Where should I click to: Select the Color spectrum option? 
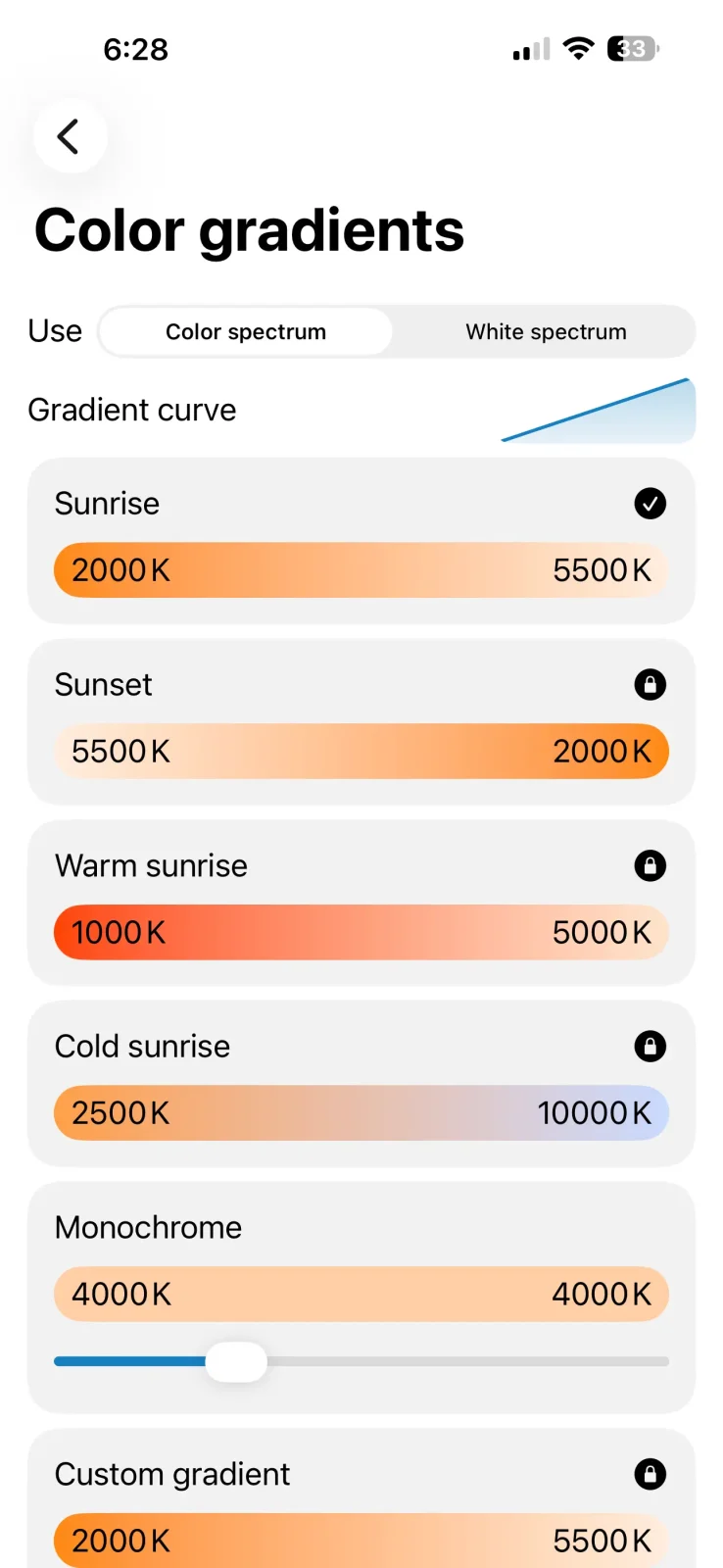tap(245, 331)
